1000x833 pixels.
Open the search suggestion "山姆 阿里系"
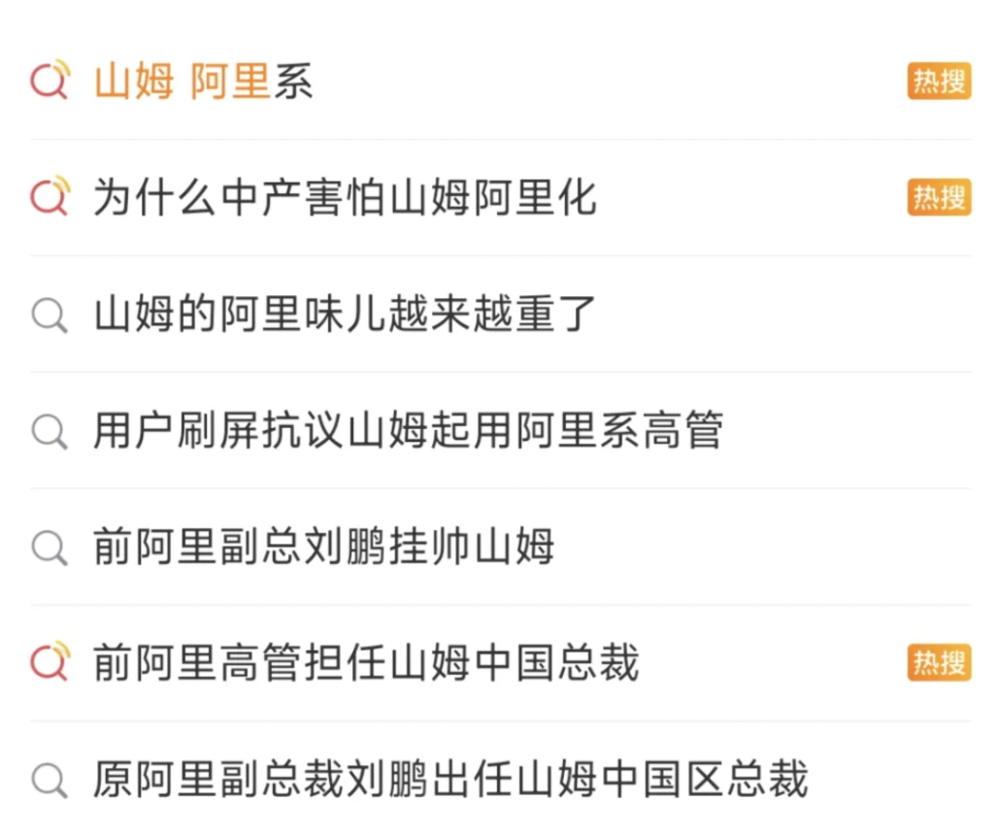point(203,82)
